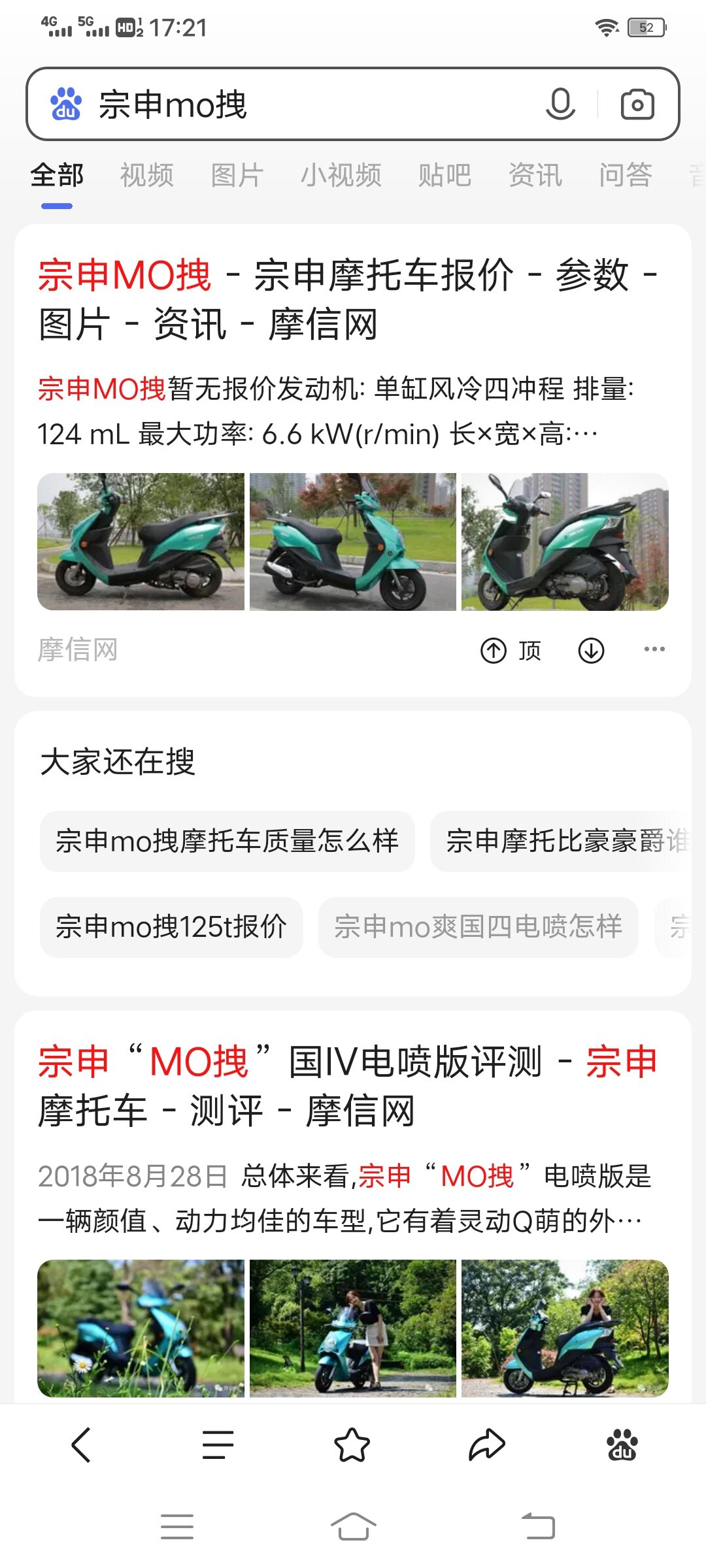Open the three-dot menu on 摩信网 result

coord(654,649)
